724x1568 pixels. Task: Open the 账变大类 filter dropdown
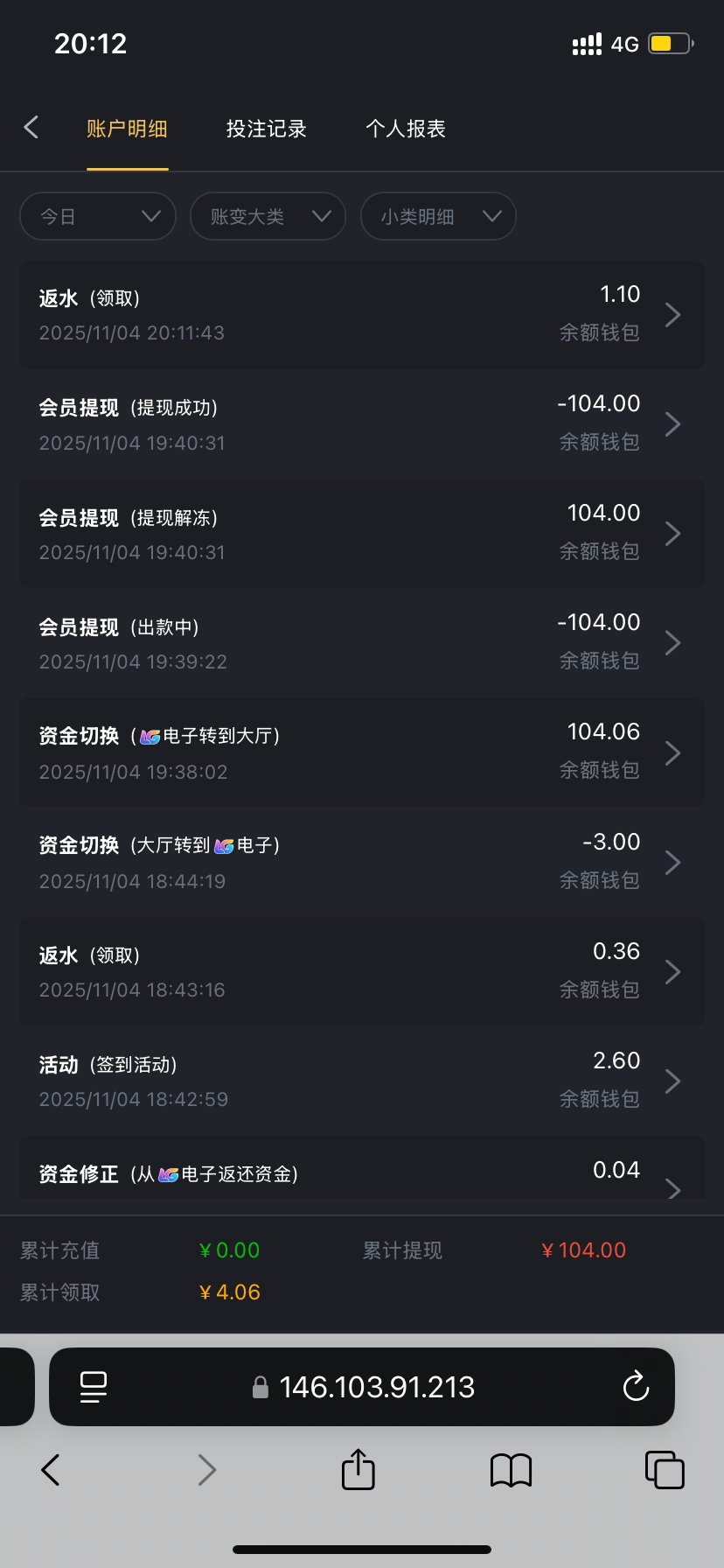268,216
